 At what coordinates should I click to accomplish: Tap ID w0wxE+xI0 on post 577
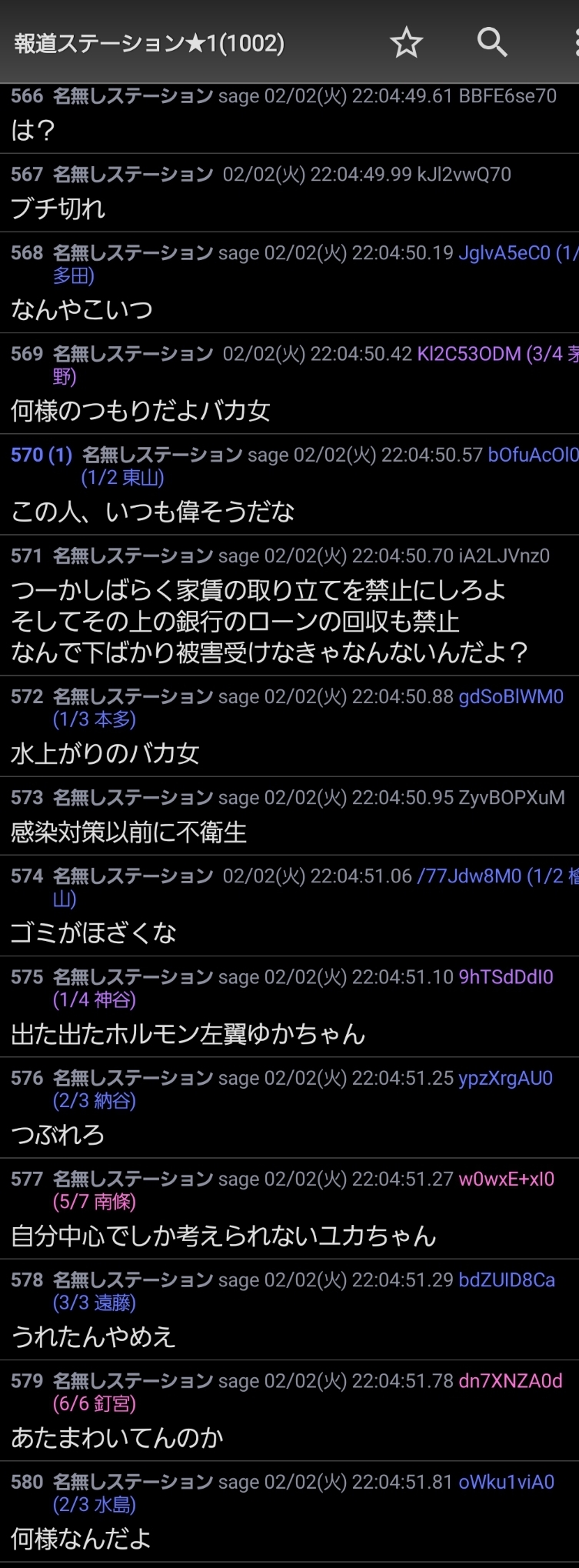(x=506, y=1179)
